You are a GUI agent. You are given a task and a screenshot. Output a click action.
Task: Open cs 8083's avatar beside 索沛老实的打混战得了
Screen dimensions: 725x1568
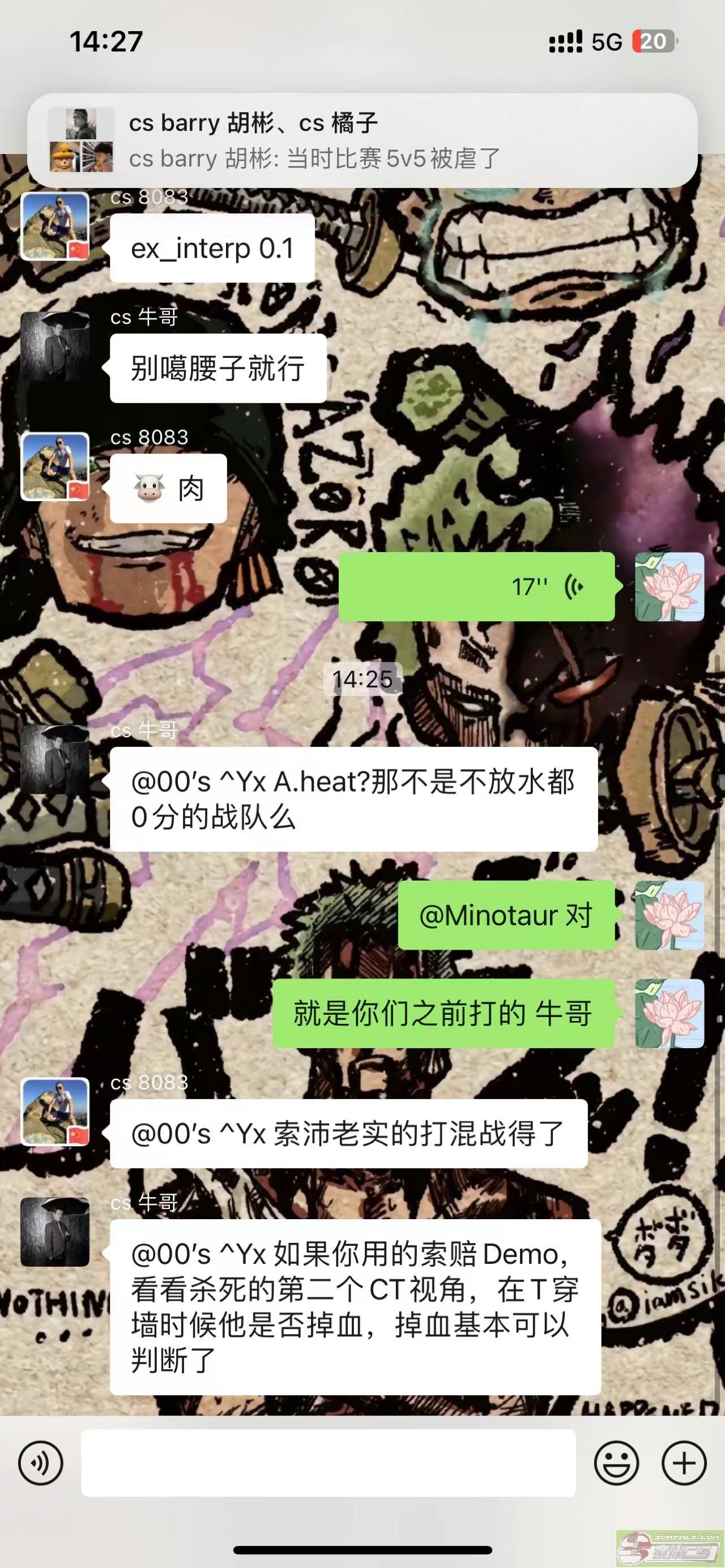coord(55,1112)
